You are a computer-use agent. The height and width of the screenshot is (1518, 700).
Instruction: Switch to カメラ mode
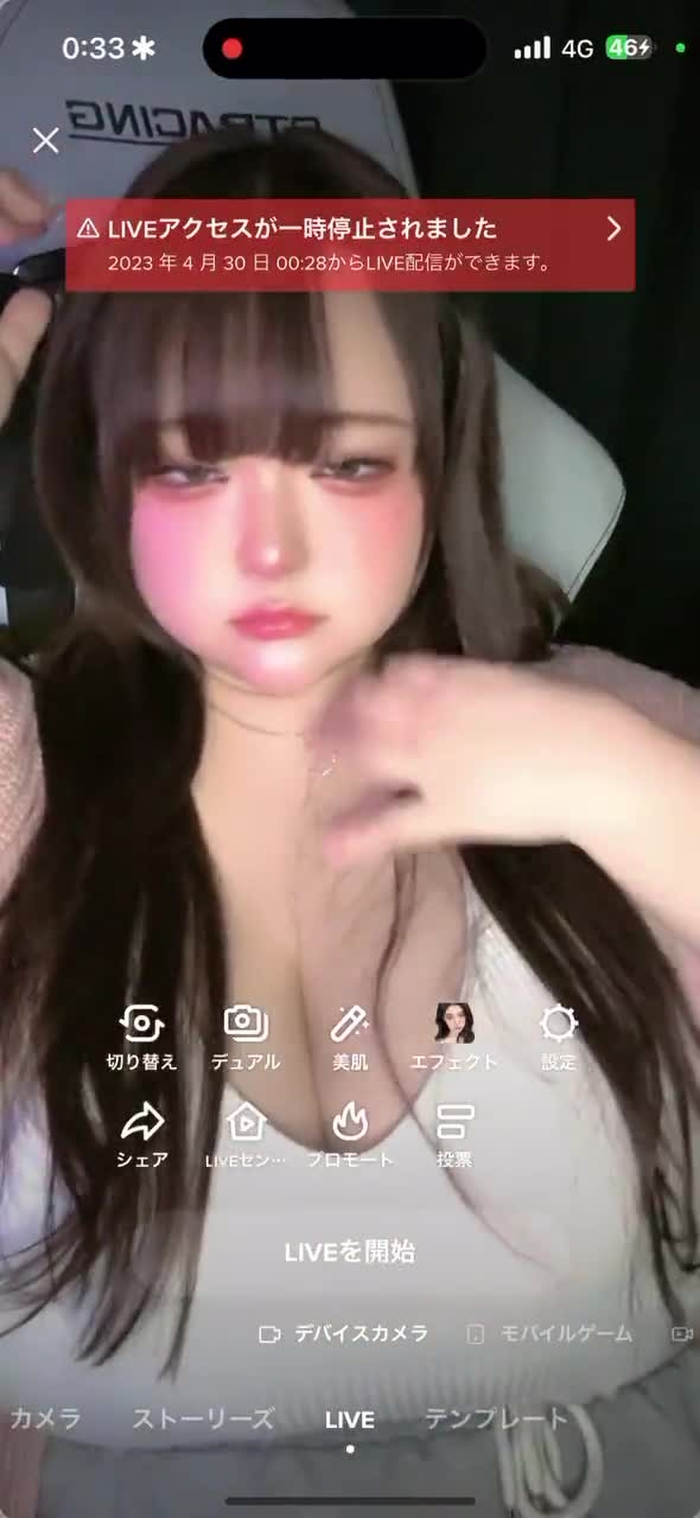tap(45, 1418)
